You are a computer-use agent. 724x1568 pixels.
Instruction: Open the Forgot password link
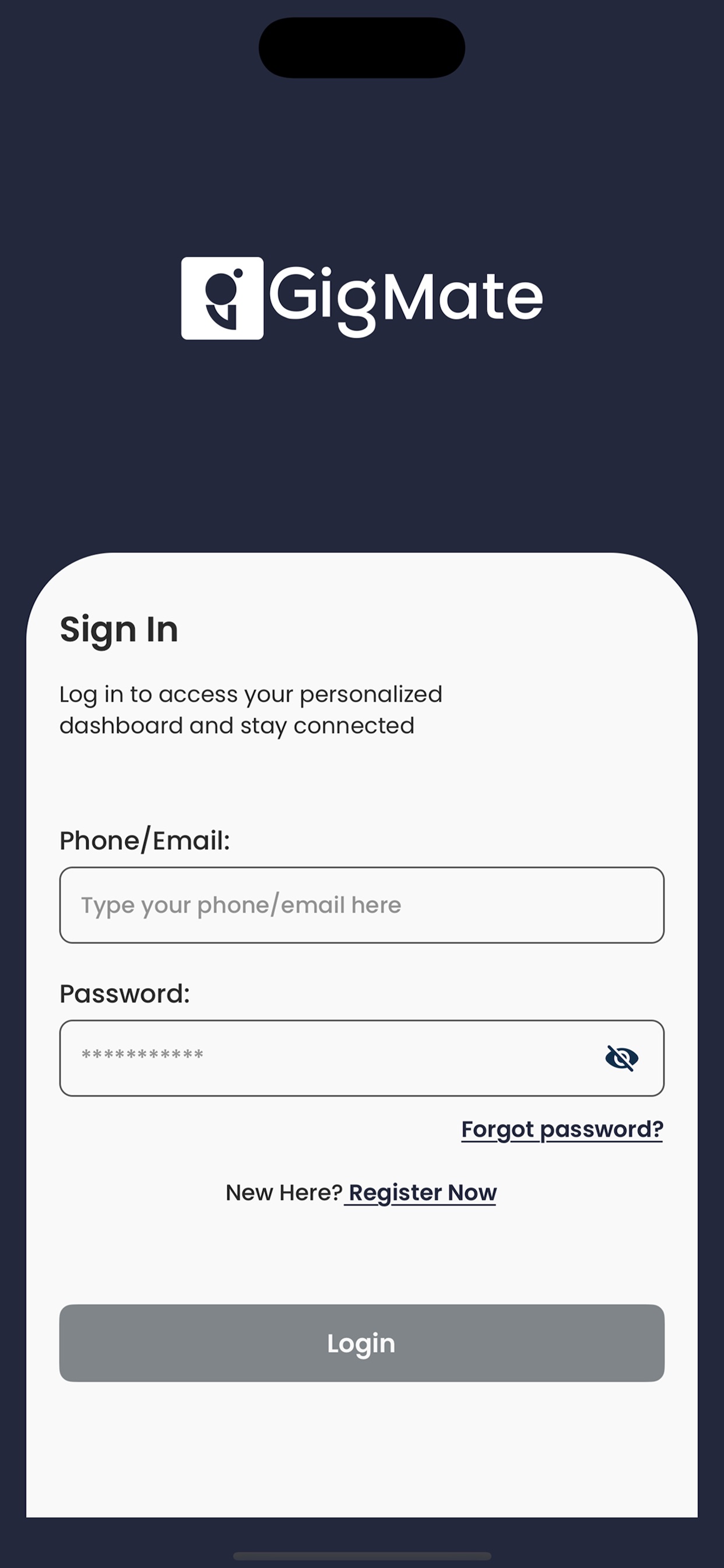click(x=561, y=1130)
